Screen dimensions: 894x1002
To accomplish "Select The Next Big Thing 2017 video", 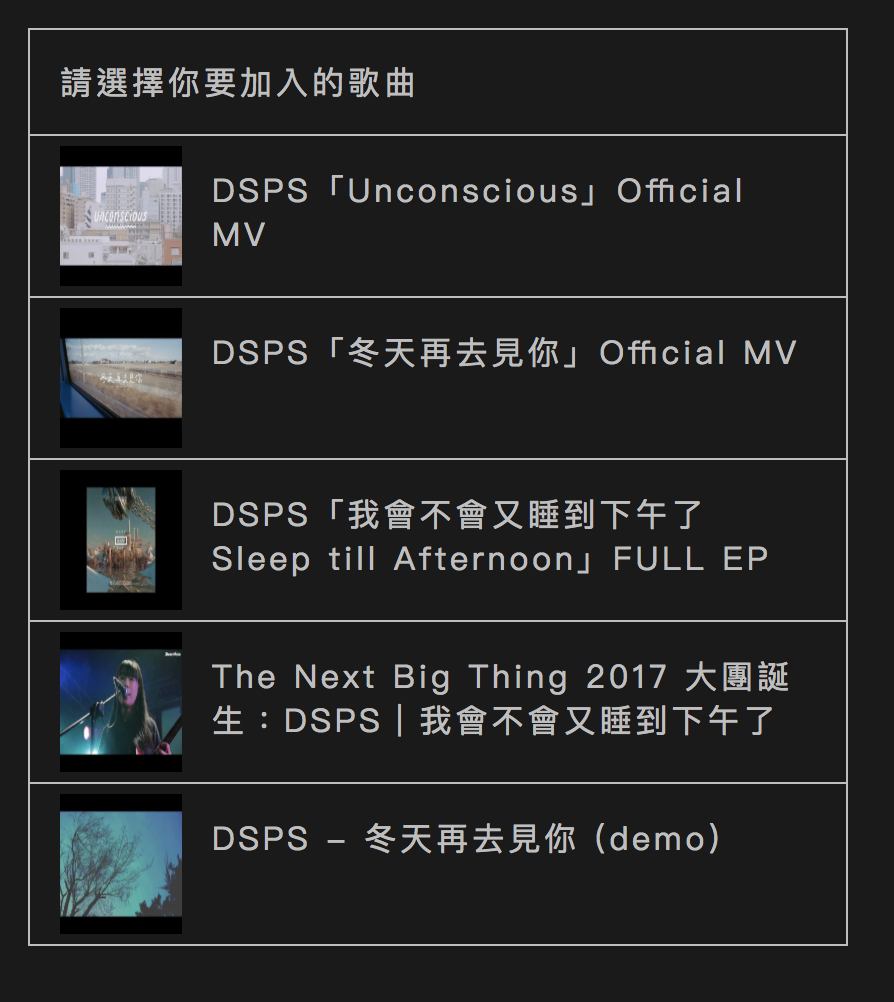I will (x=438, y=702).
